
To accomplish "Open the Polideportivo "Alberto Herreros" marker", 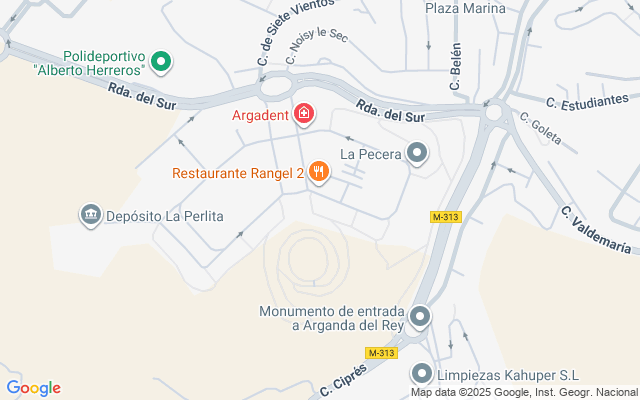I will click(x=161, y=63).
